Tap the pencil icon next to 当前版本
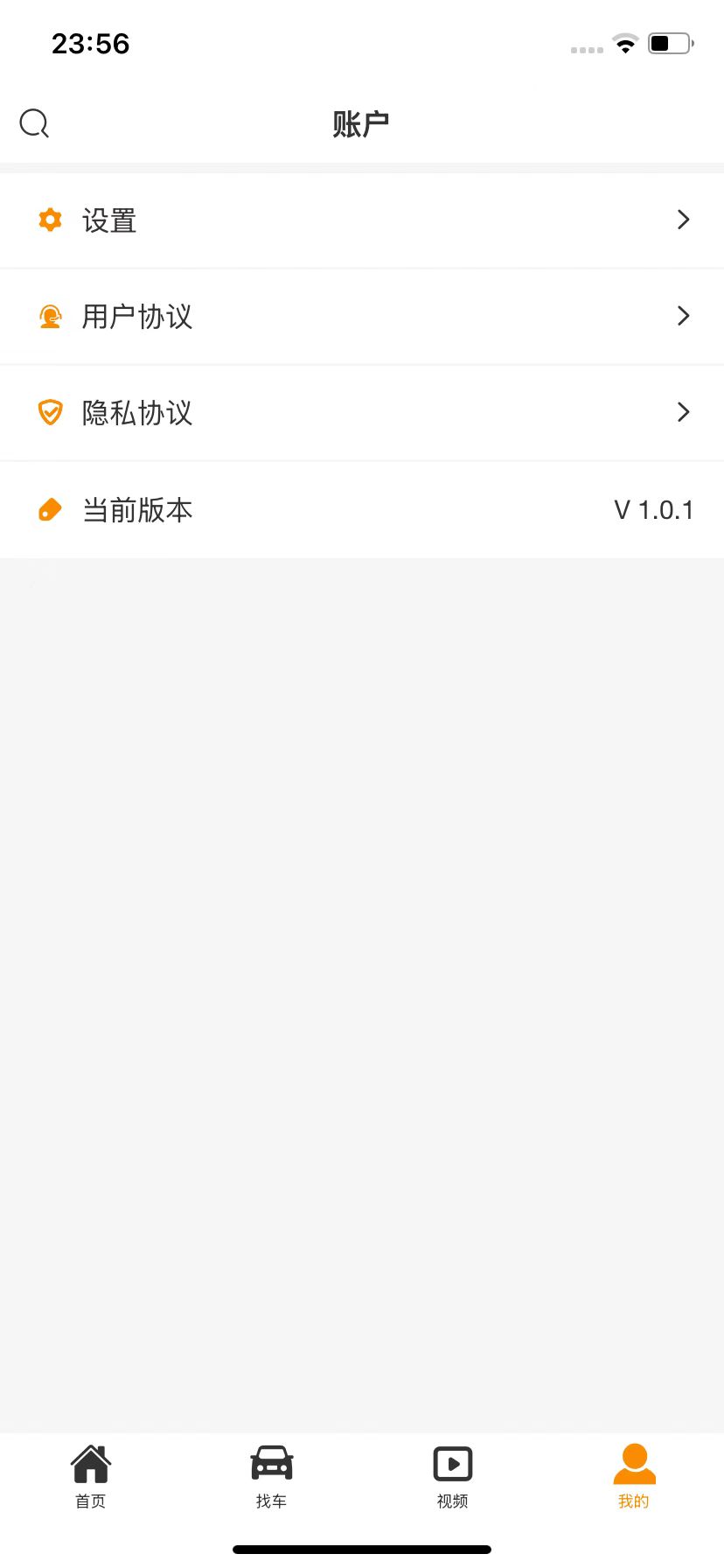The width and height of the screenshot is (724, 1568). (50, 509)
